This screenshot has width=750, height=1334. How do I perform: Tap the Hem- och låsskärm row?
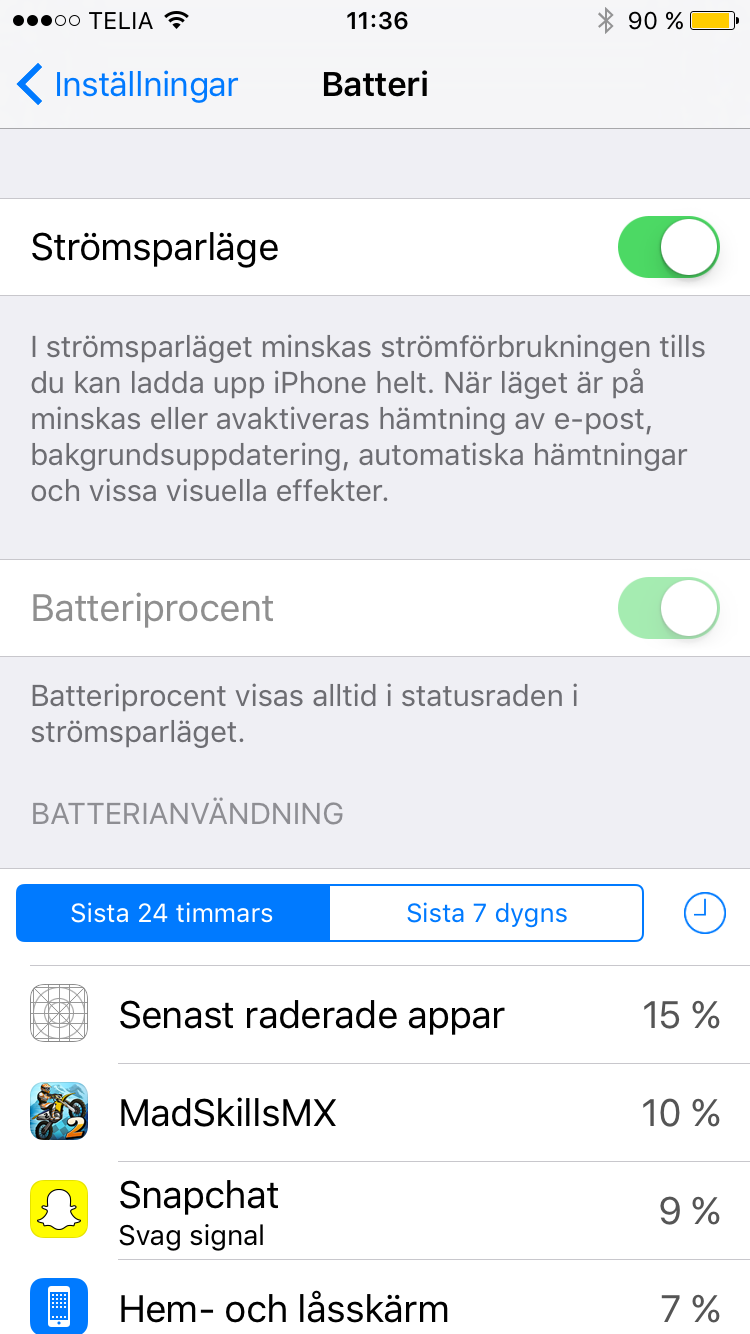pos(375,1298)
